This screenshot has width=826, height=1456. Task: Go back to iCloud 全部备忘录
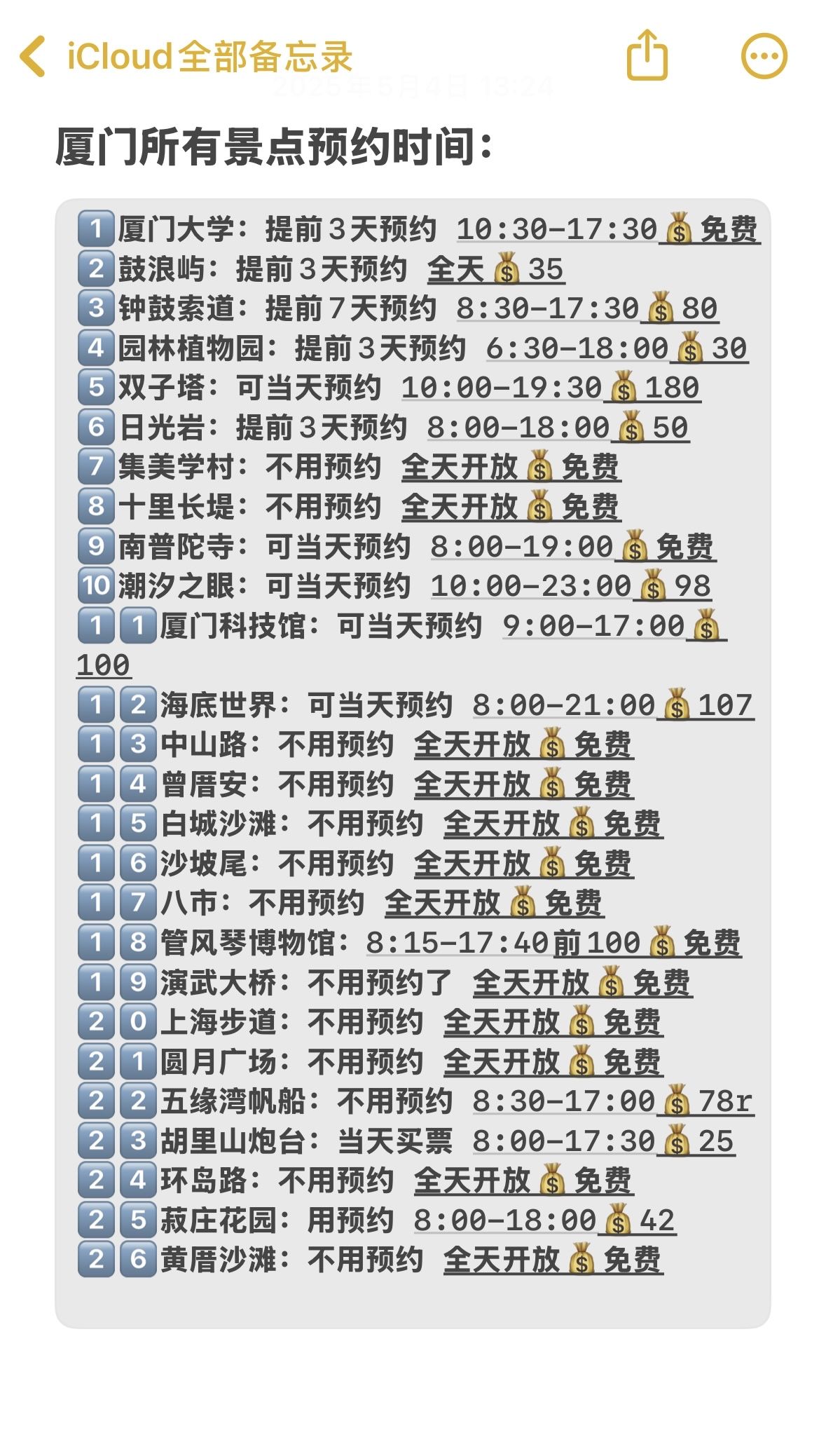click(x=186, y=56)
